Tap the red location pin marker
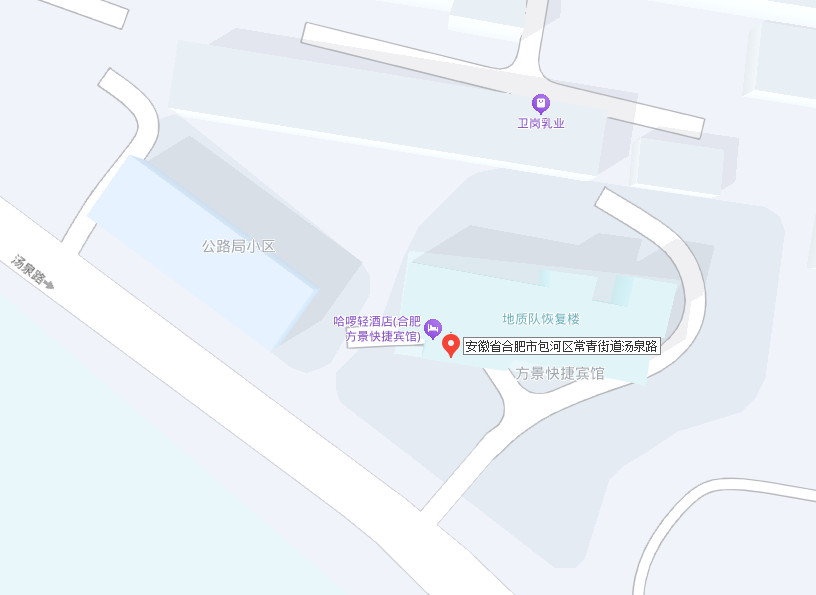Image resolution: width=816 pixels, height=595 pixels. point(450,346)
